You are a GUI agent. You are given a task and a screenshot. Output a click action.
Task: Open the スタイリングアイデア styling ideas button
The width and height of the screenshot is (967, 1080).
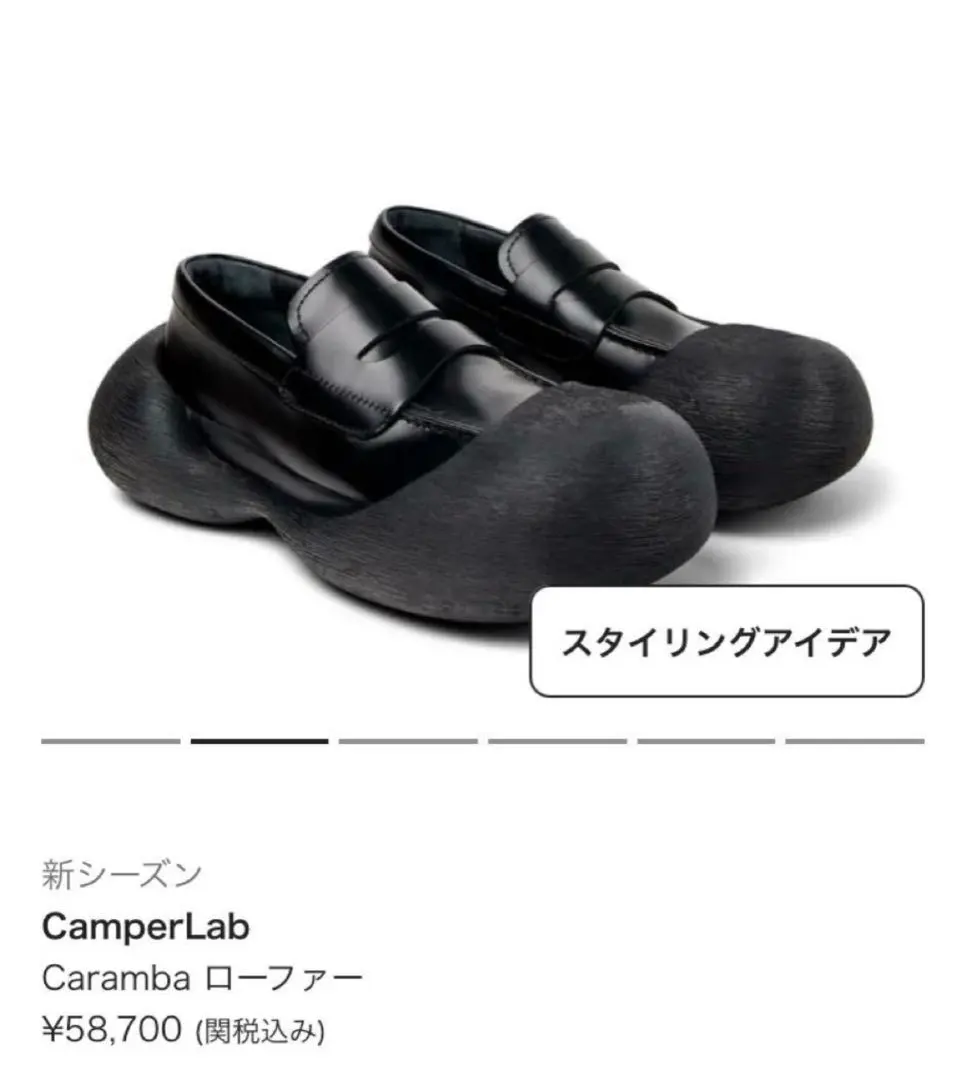[x=726, y=641]
